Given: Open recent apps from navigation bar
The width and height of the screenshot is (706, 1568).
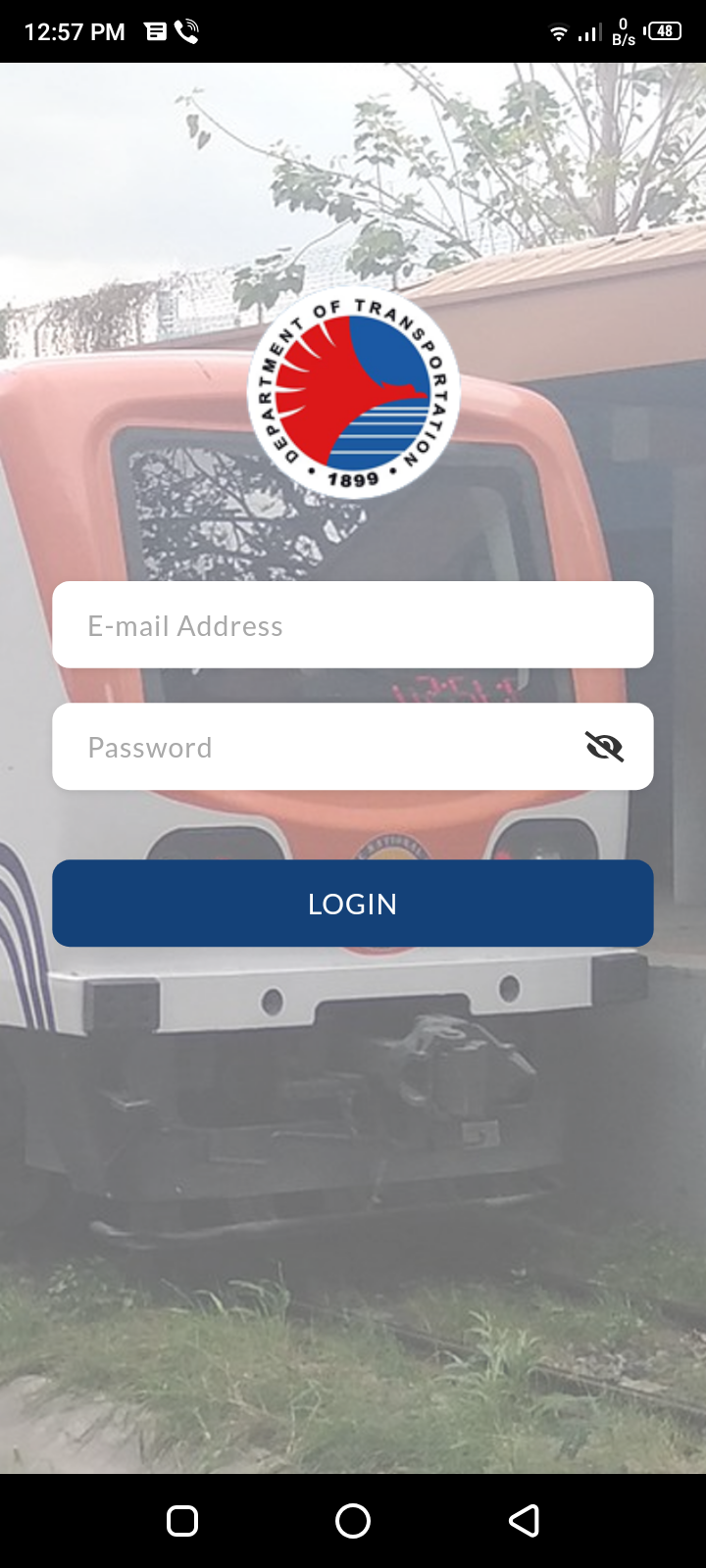Looking at the screenshot, I should (x=182, y=1520).
